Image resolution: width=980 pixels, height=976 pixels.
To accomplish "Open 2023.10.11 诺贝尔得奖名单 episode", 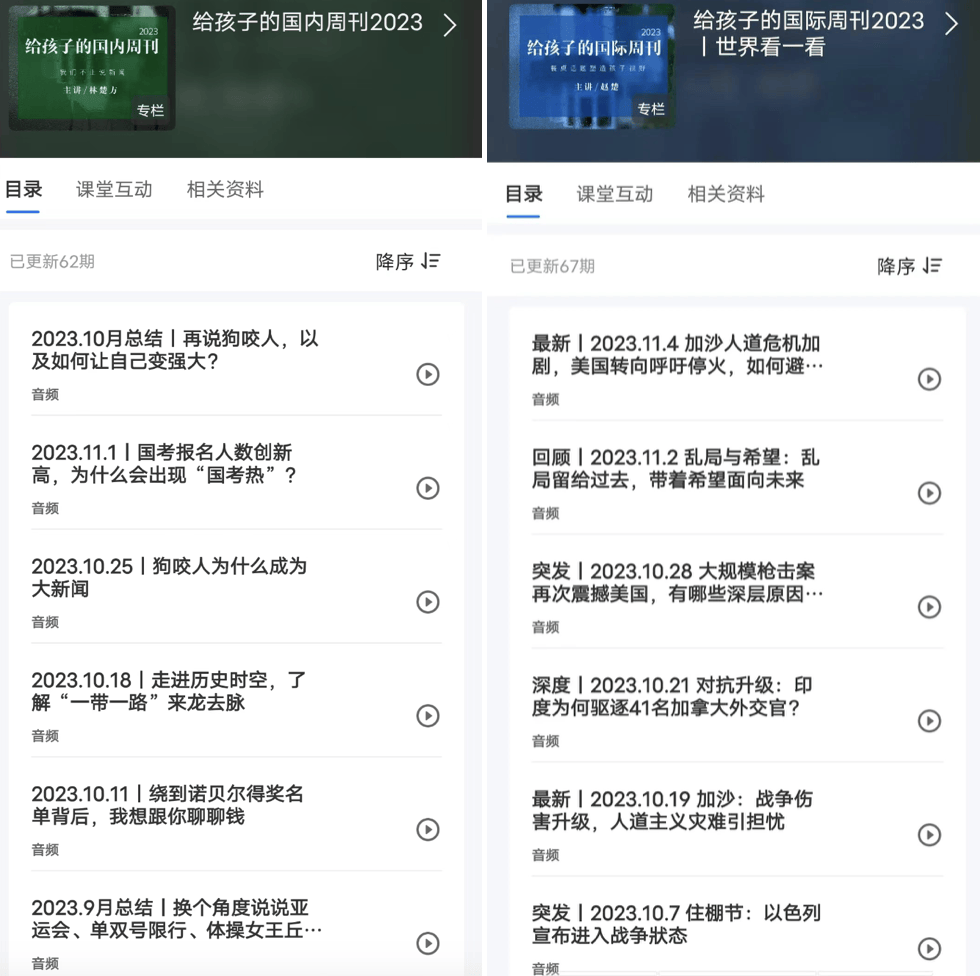I will (167, 805).
